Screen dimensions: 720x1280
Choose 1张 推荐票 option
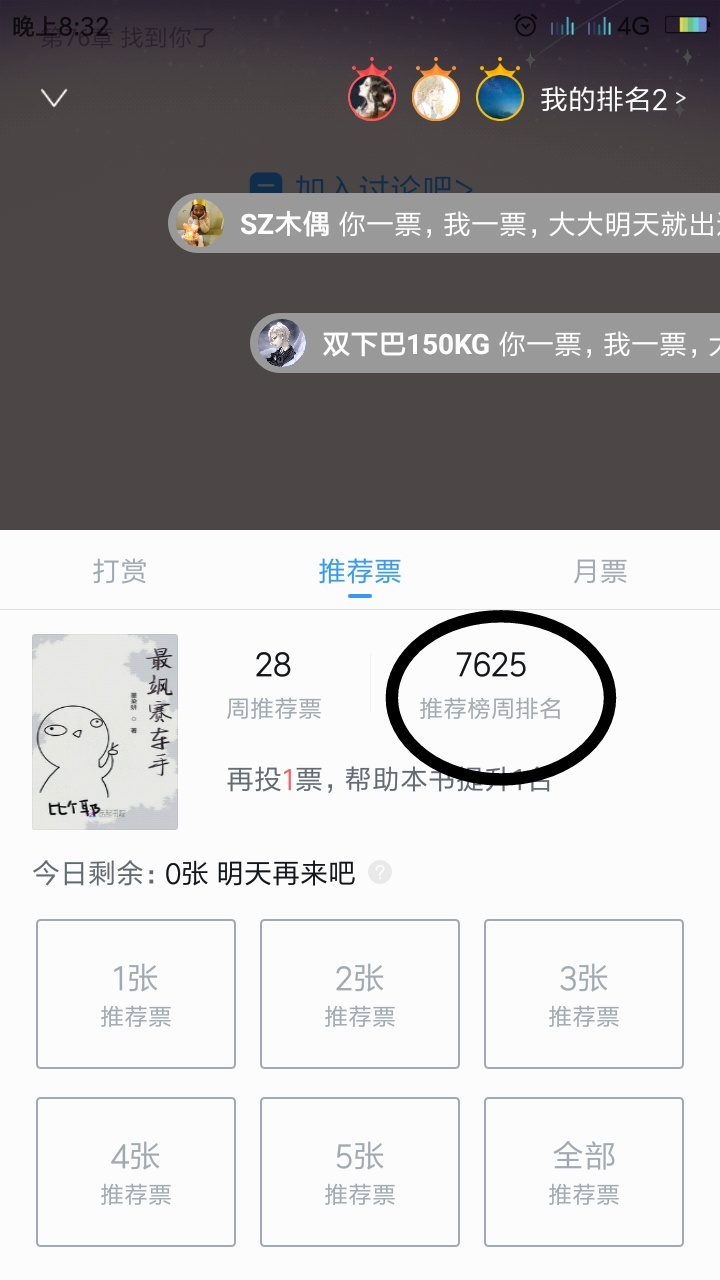tap(136, 994)
